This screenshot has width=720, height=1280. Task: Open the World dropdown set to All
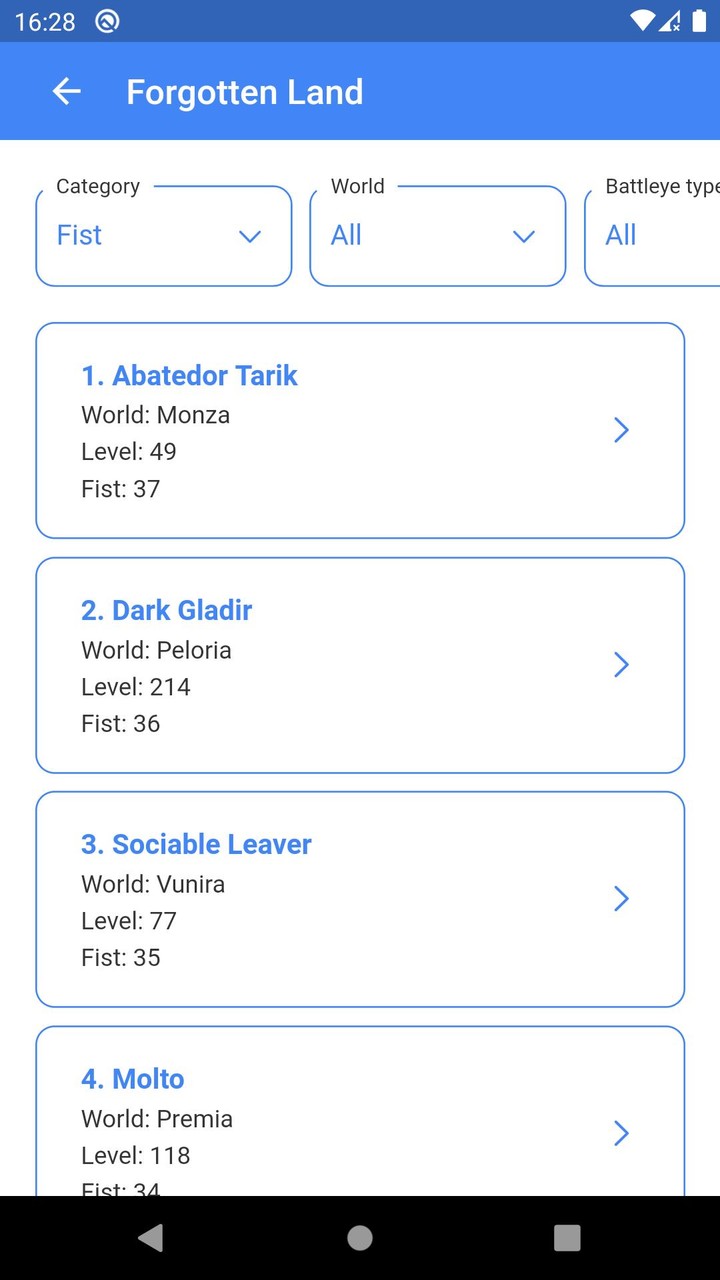437,235
